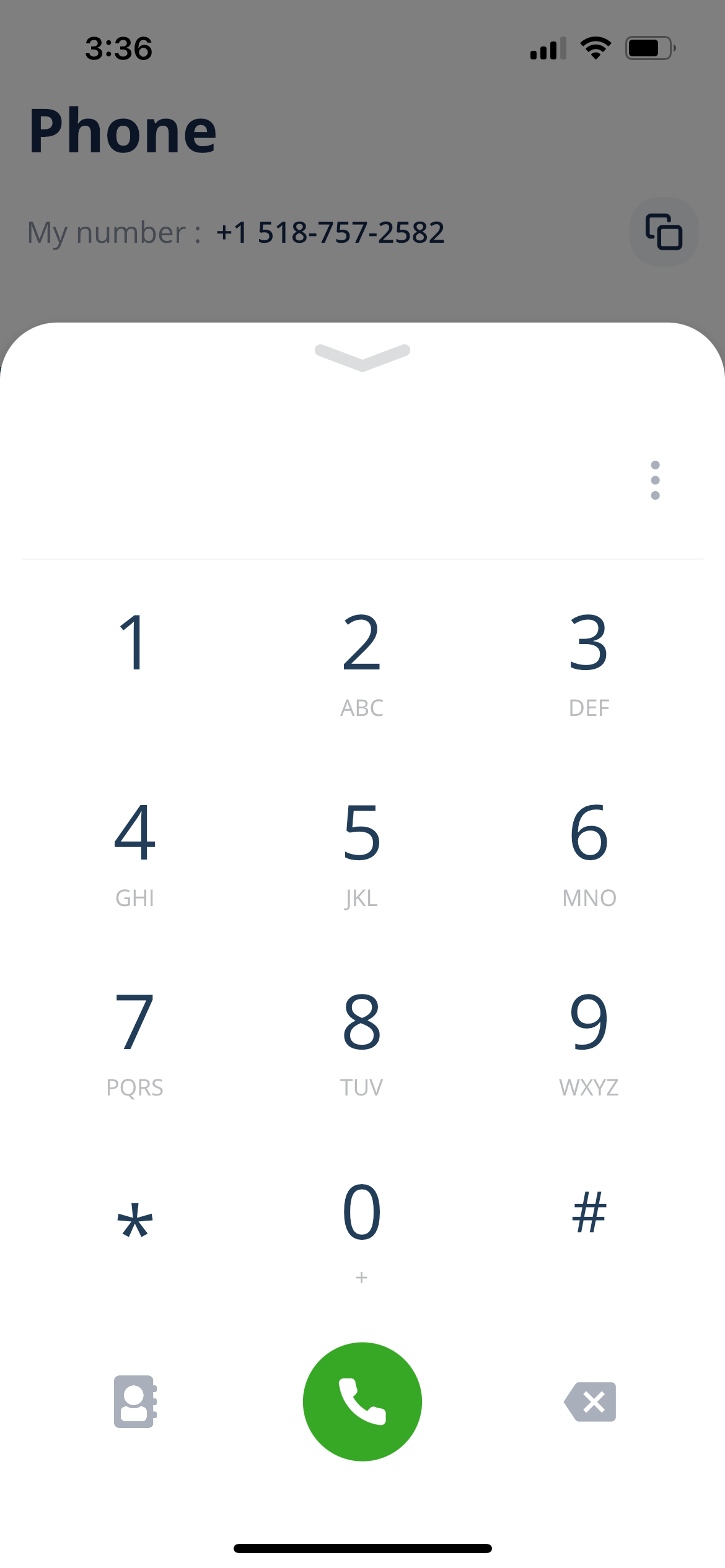Tap the asterisk key
The width and height of the screenshot is (725, 1568).
(x=134, y=1221)
